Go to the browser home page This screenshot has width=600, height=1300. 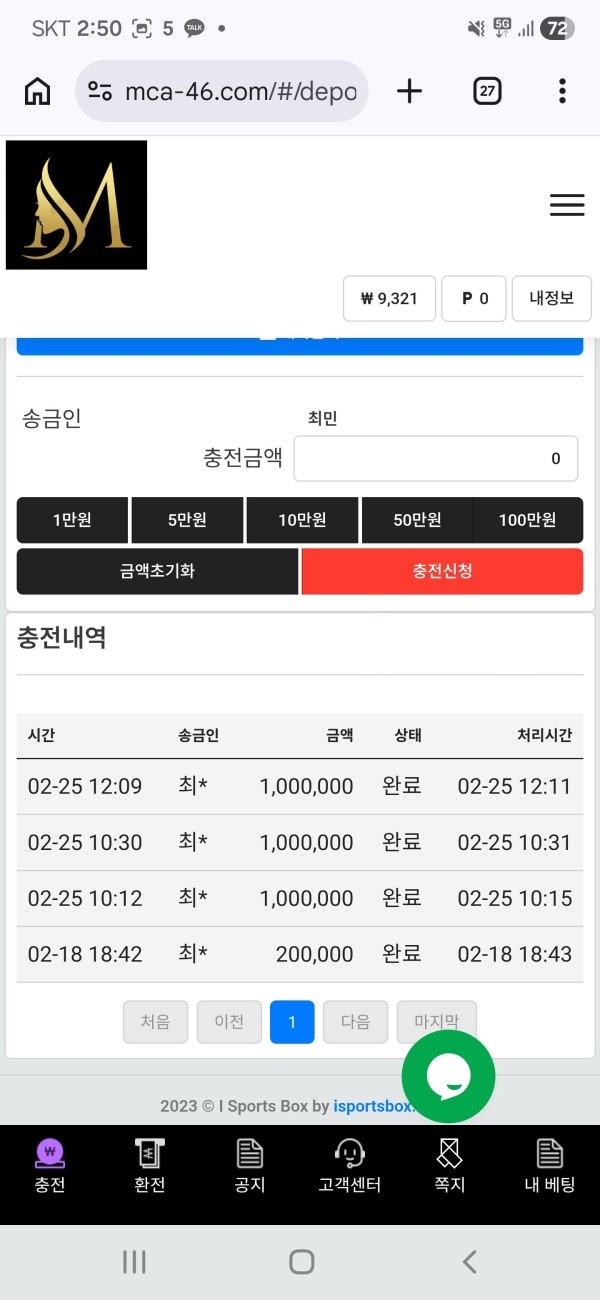(x=37, y=92)
